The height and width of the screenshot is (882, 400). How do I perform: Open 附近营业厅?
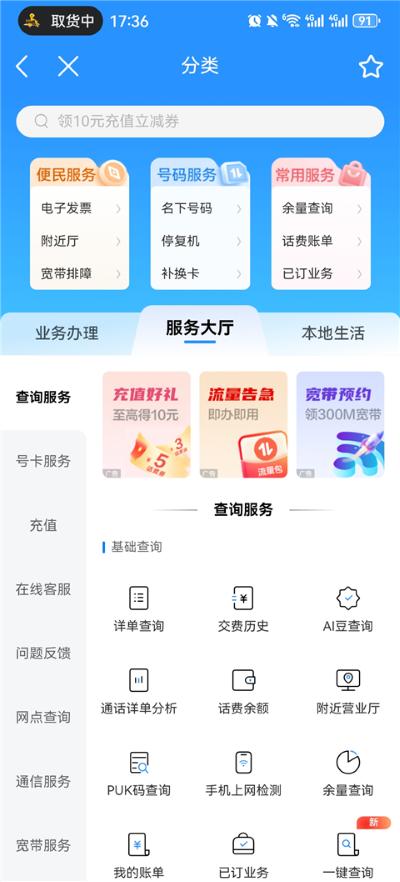point(348,692)
